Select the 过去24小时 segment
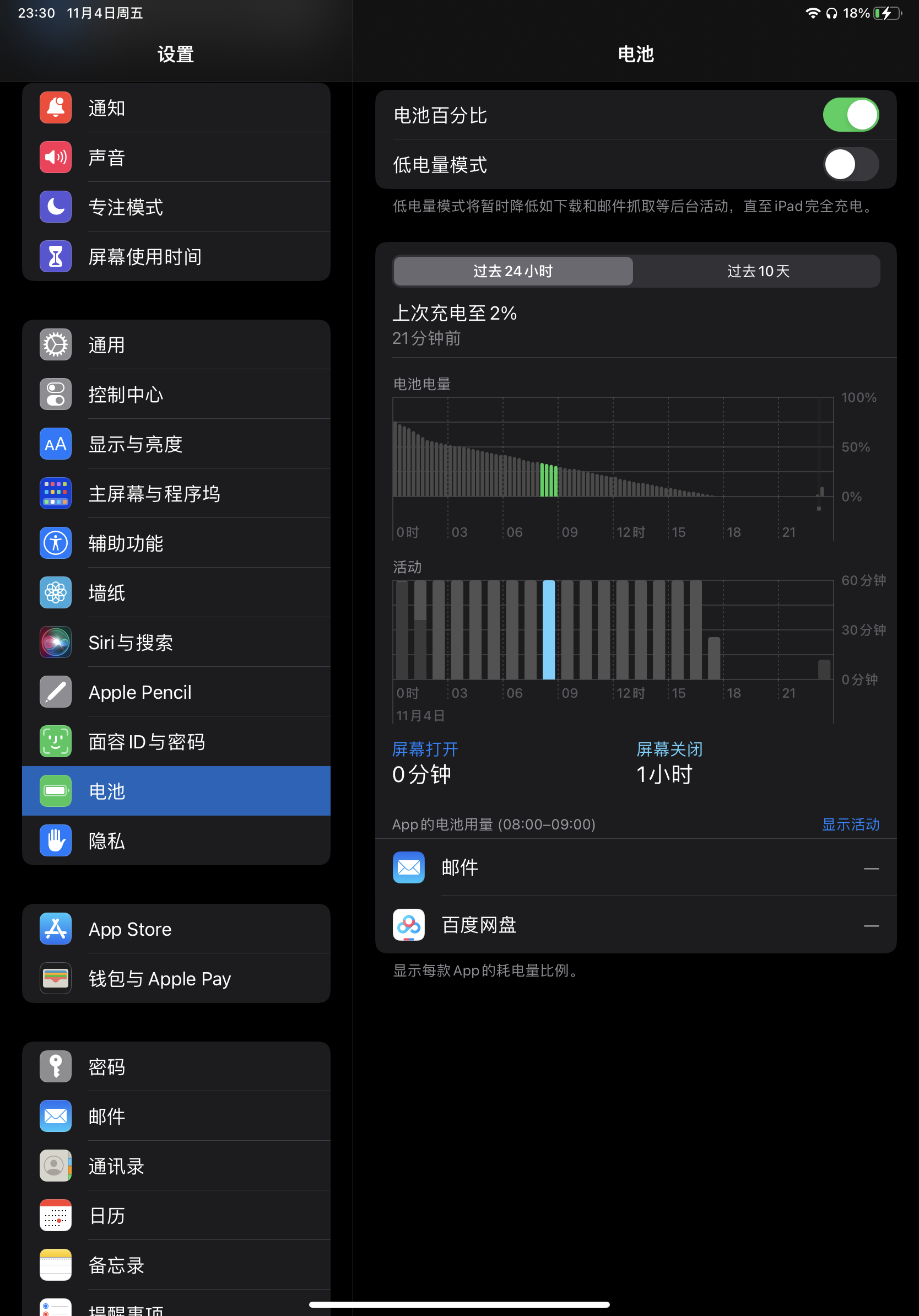 513,271
